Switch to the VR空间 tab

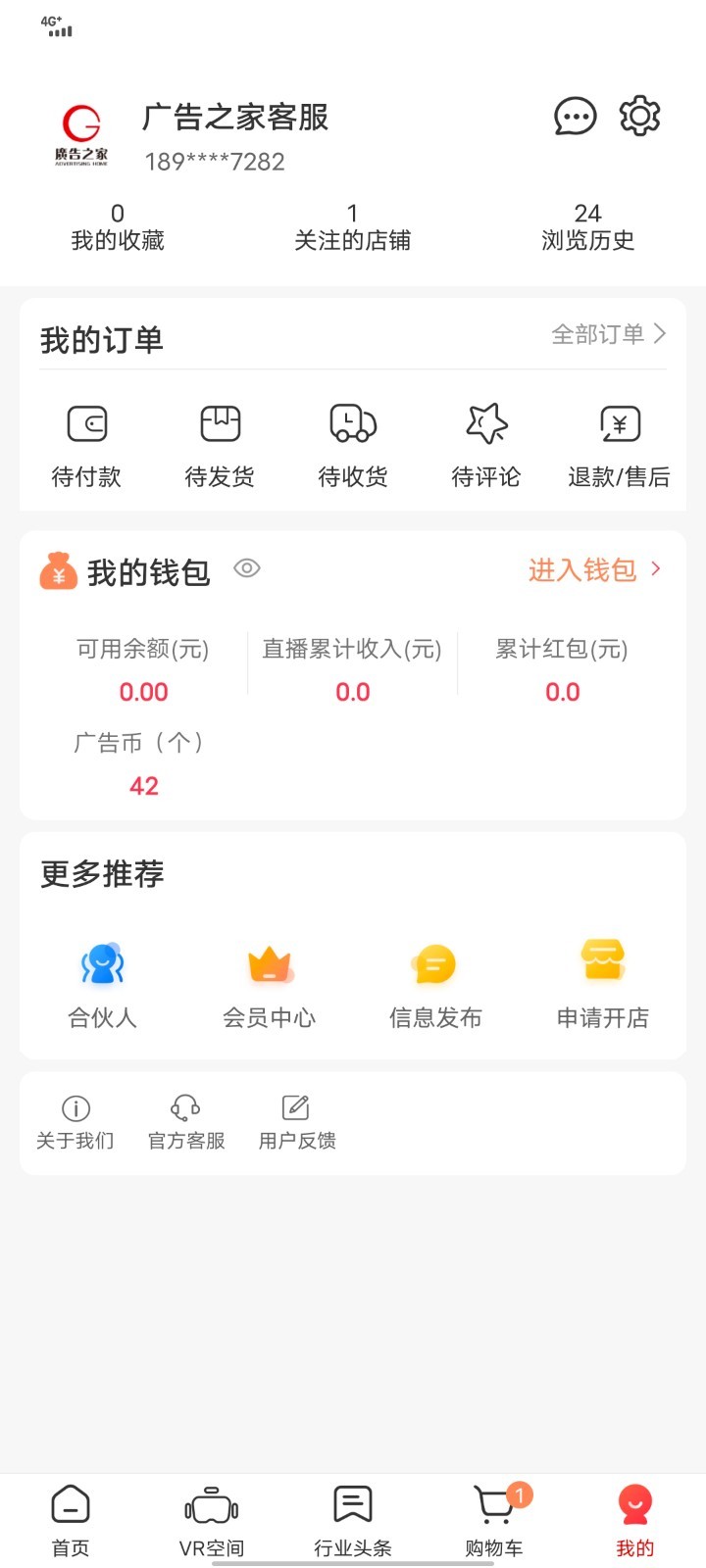pos(212,1519)
